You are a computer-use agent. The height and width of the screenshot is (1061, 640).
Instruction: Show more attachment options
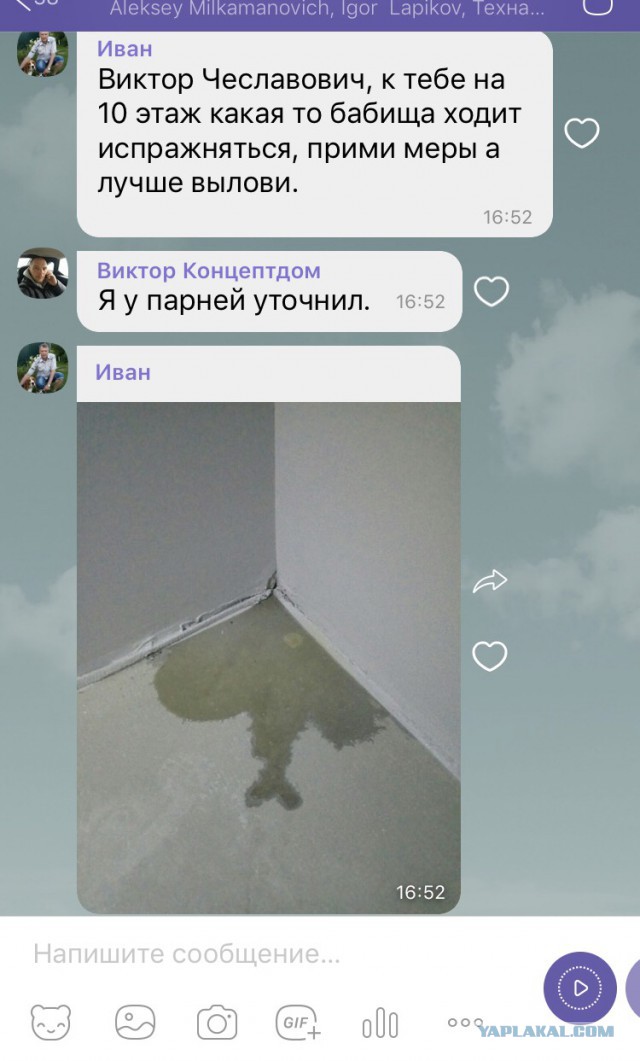464,1021
